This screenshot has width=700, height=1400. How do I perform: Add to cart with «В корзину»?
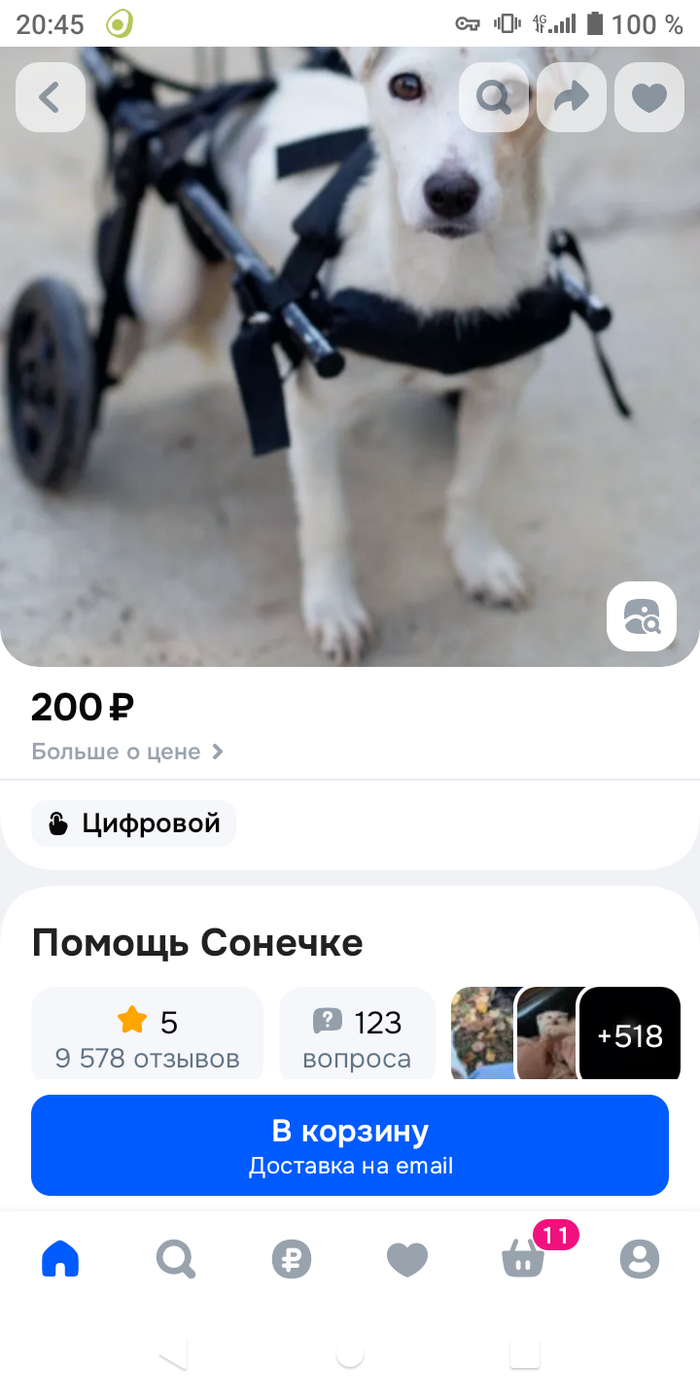click(x=350, y=1145)
